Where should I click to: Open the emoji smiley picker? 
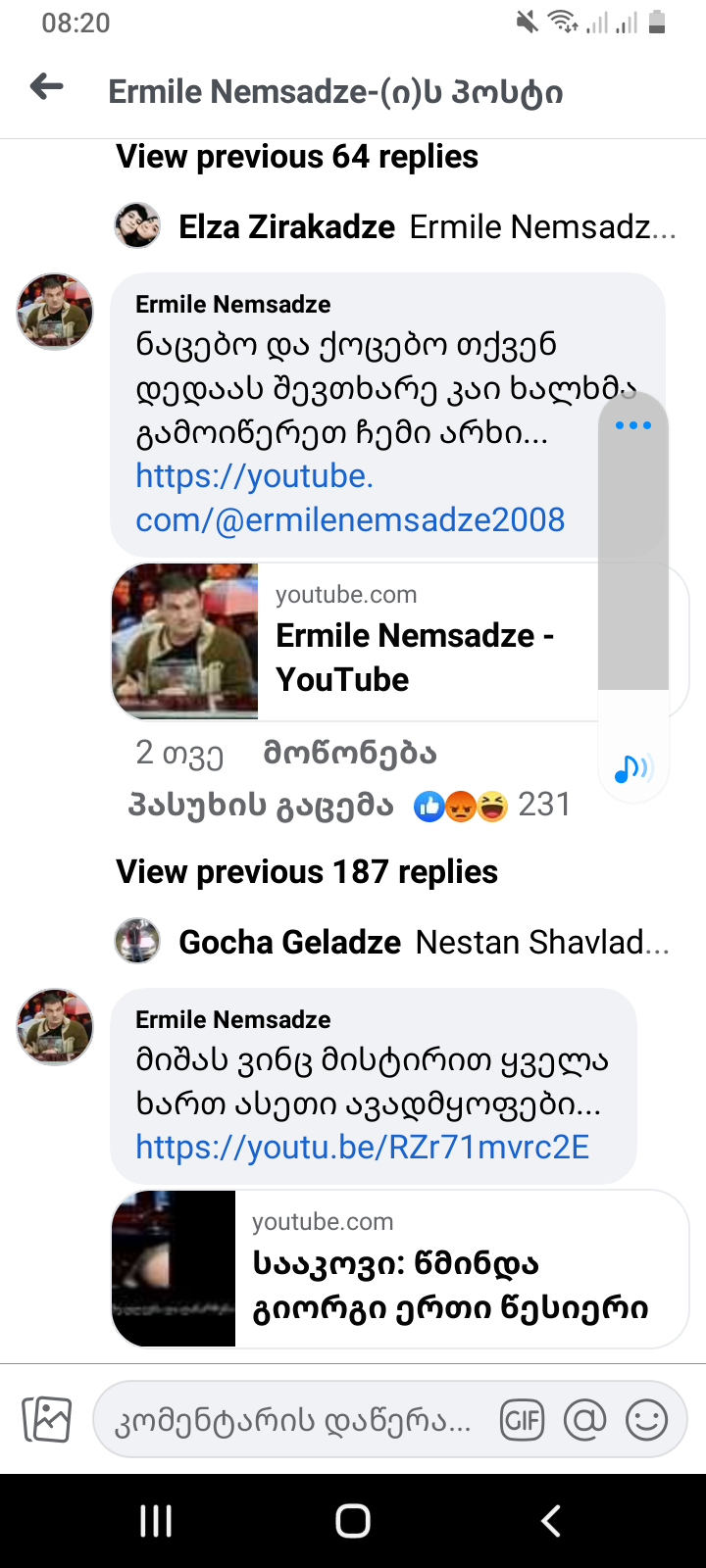[x=647, y=1420]
